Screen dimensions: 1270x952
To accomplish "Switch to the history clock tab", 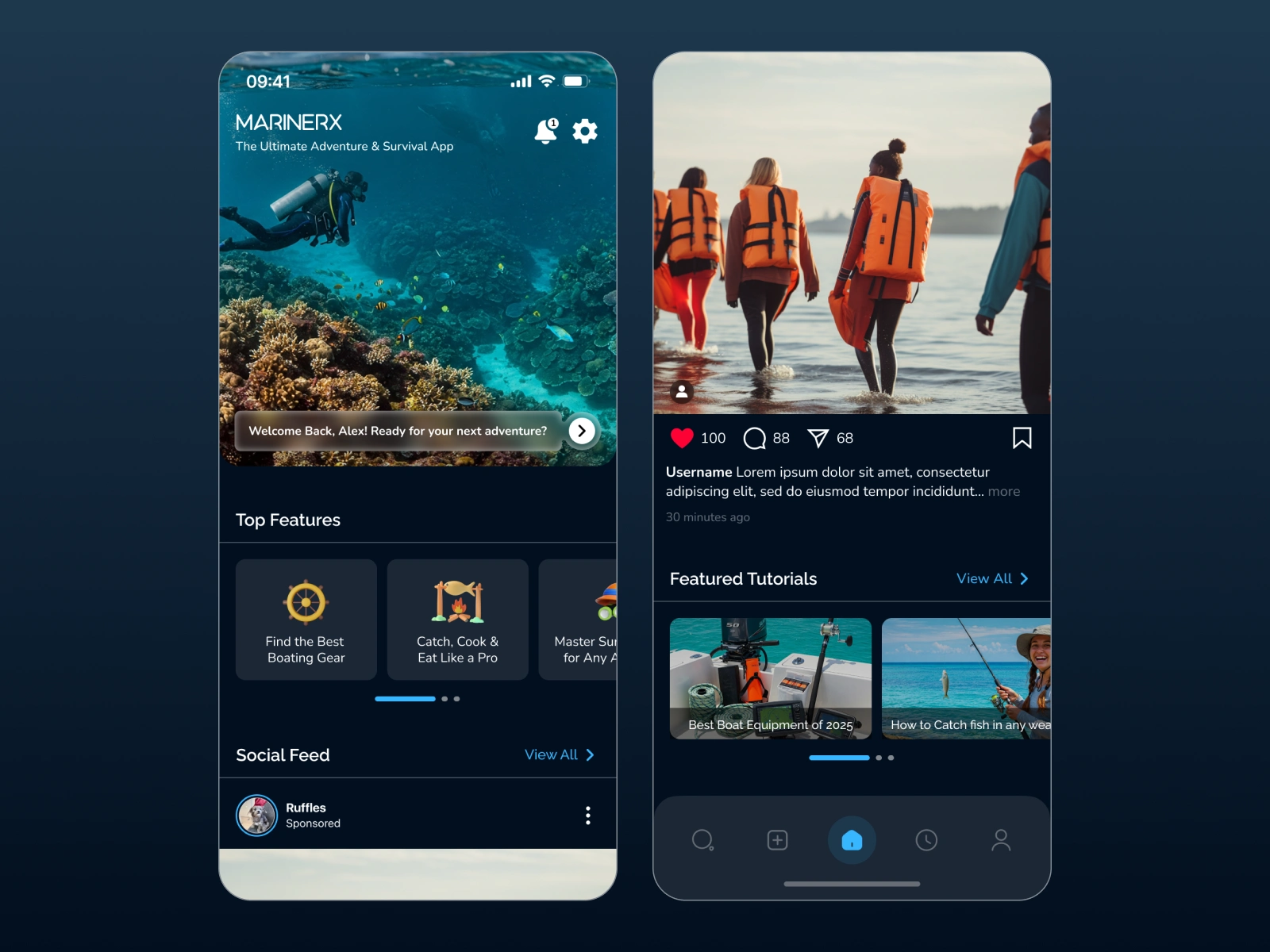I will (x=926, y=840).
